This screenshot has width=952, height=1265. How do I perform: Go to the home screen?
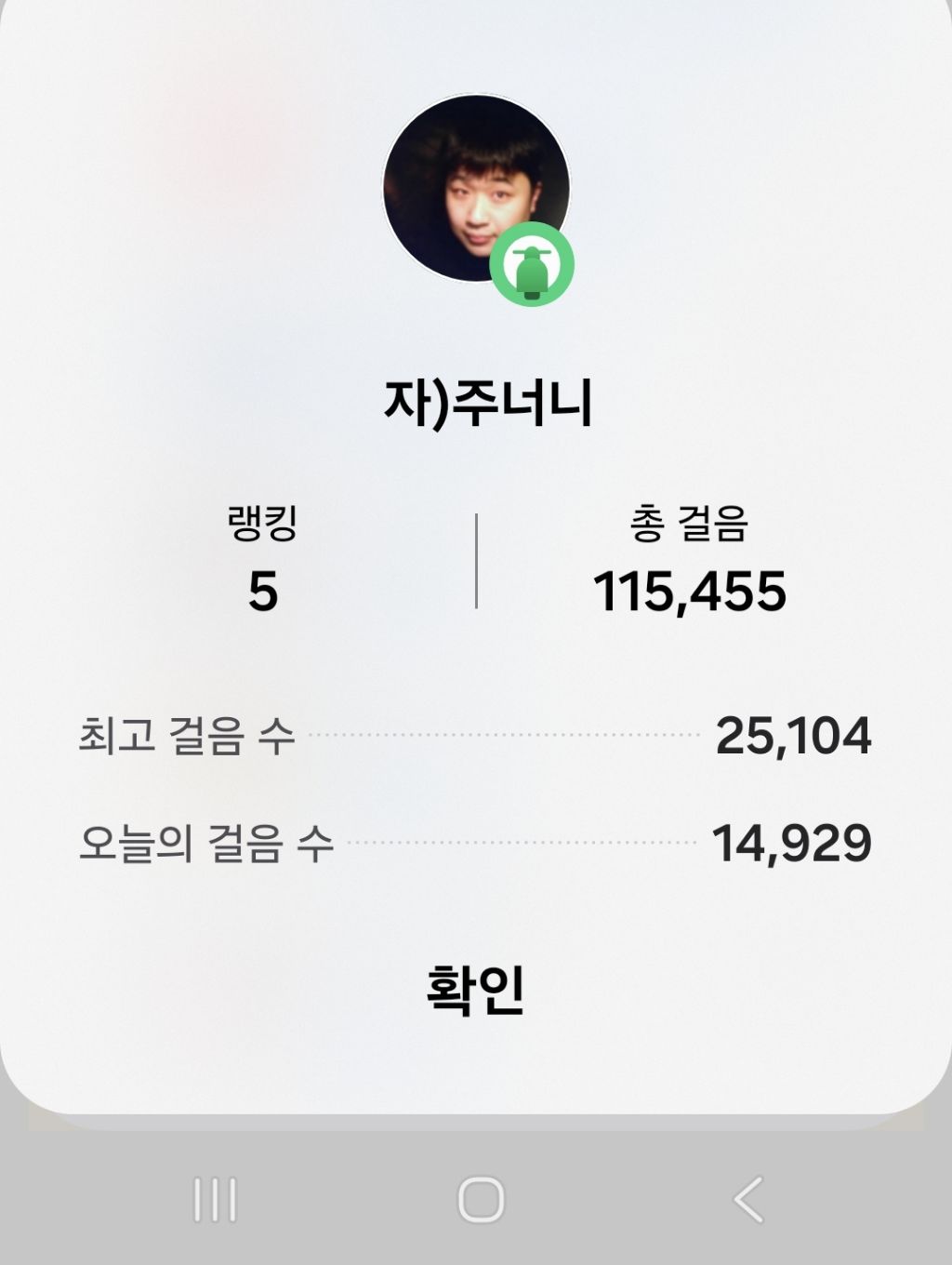[x=481, y=1199]
